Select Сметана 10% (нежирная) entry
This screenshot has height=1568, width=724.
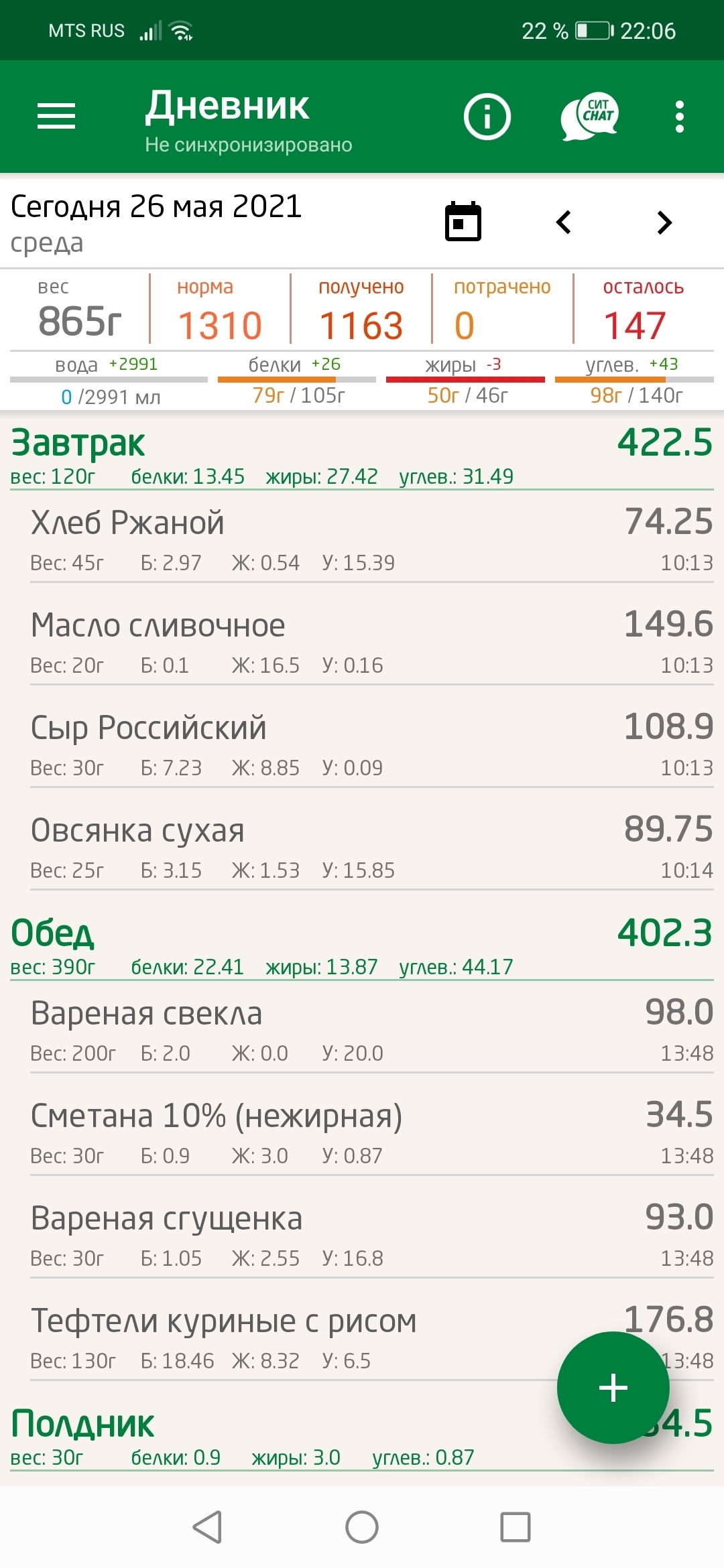click(x=362, y=1132)
